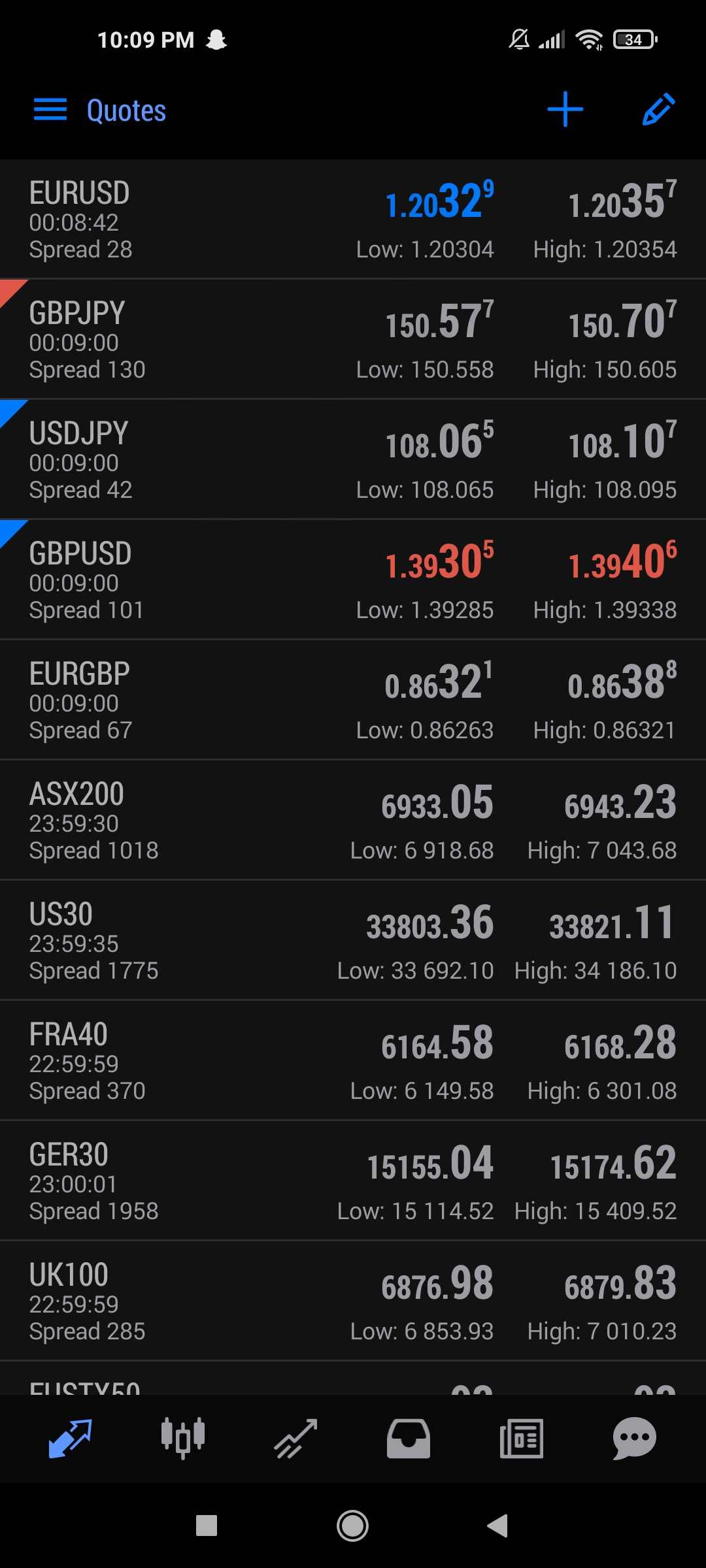
Task: Select the GBPJPY quote row
Action: (353, 340)
